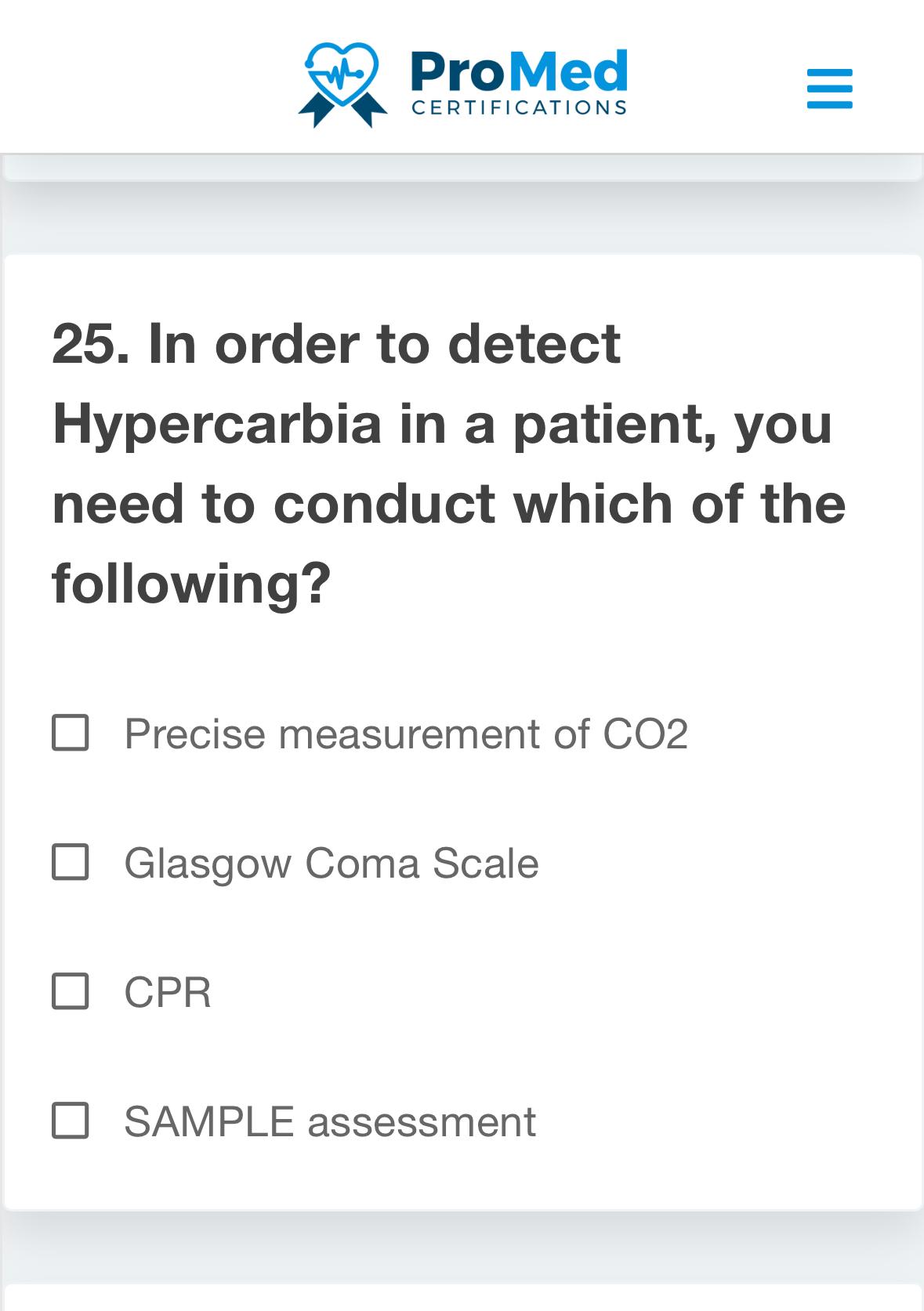Click the Precise measurement of CO2 label text
The image size is (924, 1311).
click(x=408, y=733)
